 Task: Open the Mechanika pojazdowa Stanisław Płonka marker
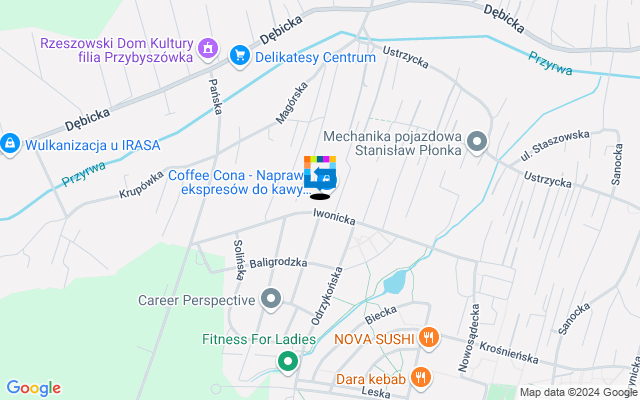pyautogui.click(x=477, y=143)
